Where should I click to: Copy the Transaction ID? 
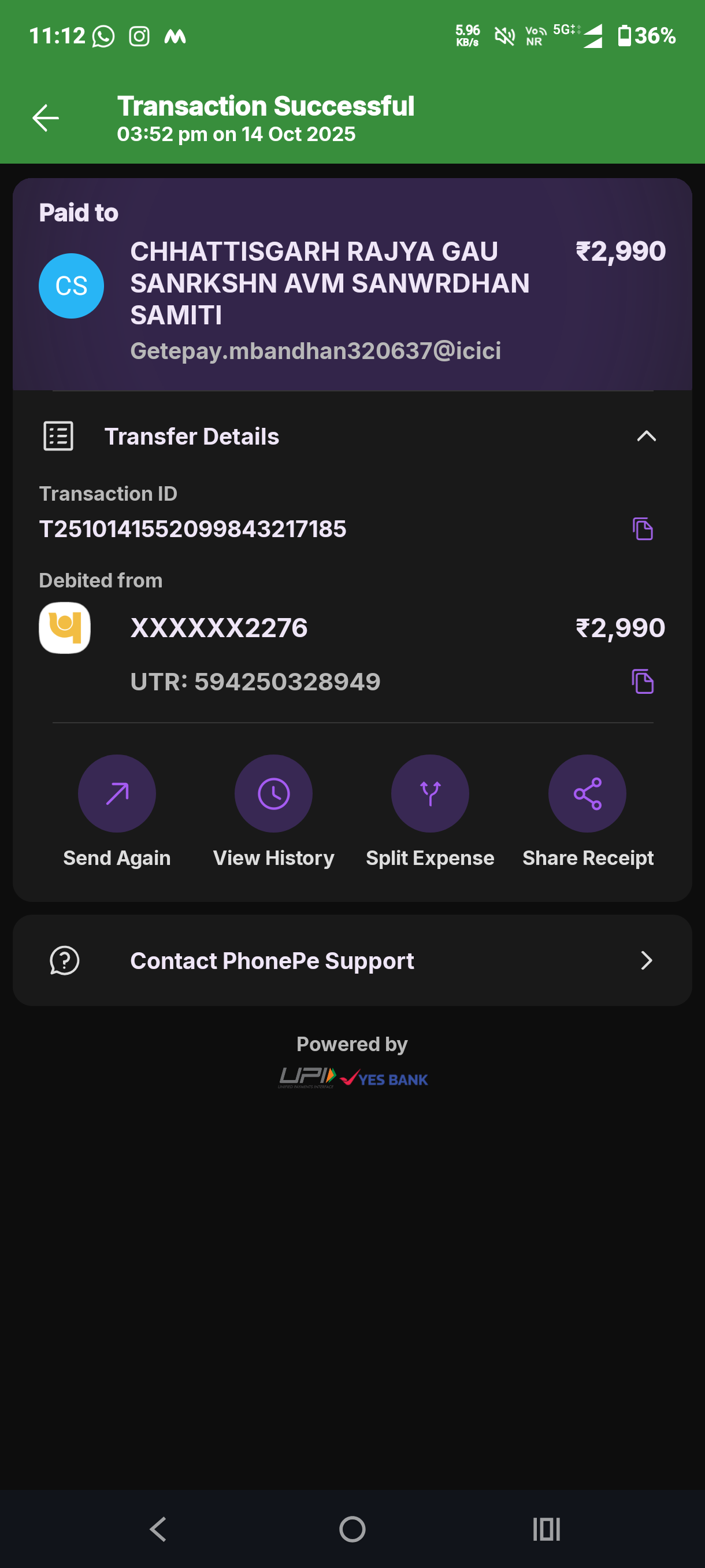643,528
